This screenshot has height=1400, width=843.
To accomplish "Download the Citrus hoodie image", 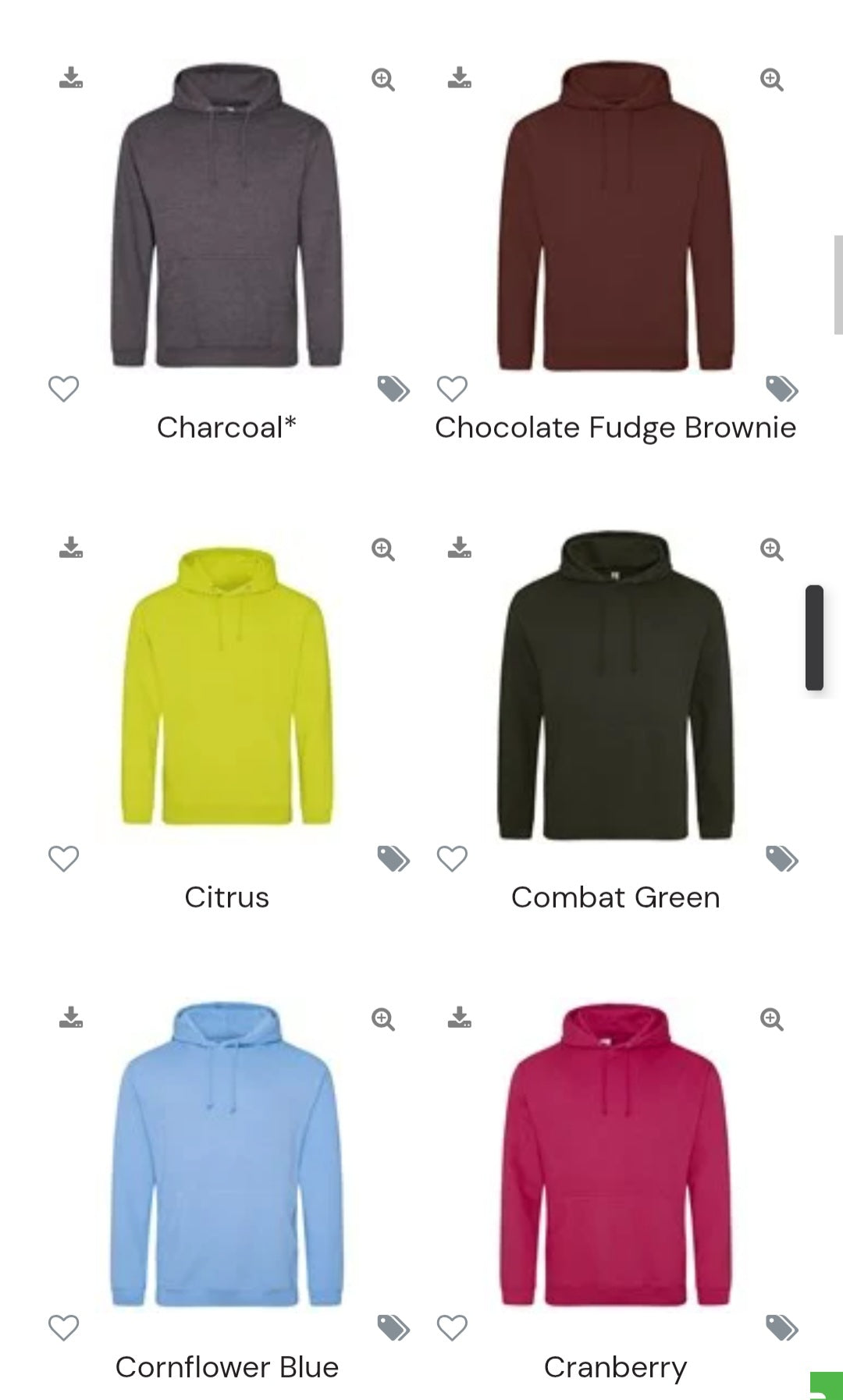I will pos(71,548).
